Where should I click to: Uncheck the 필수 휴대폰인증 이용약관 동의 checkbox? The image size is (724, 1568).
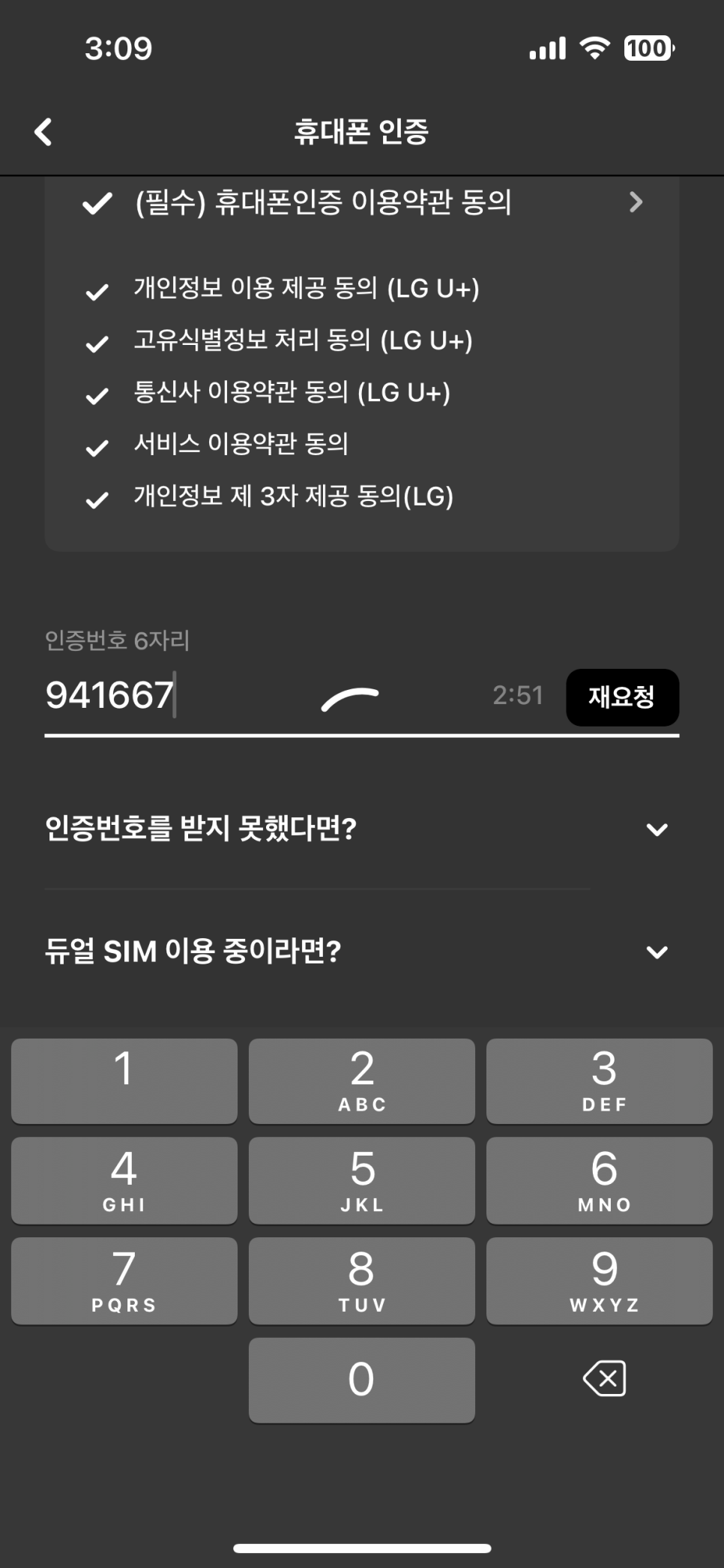[97, 203]
